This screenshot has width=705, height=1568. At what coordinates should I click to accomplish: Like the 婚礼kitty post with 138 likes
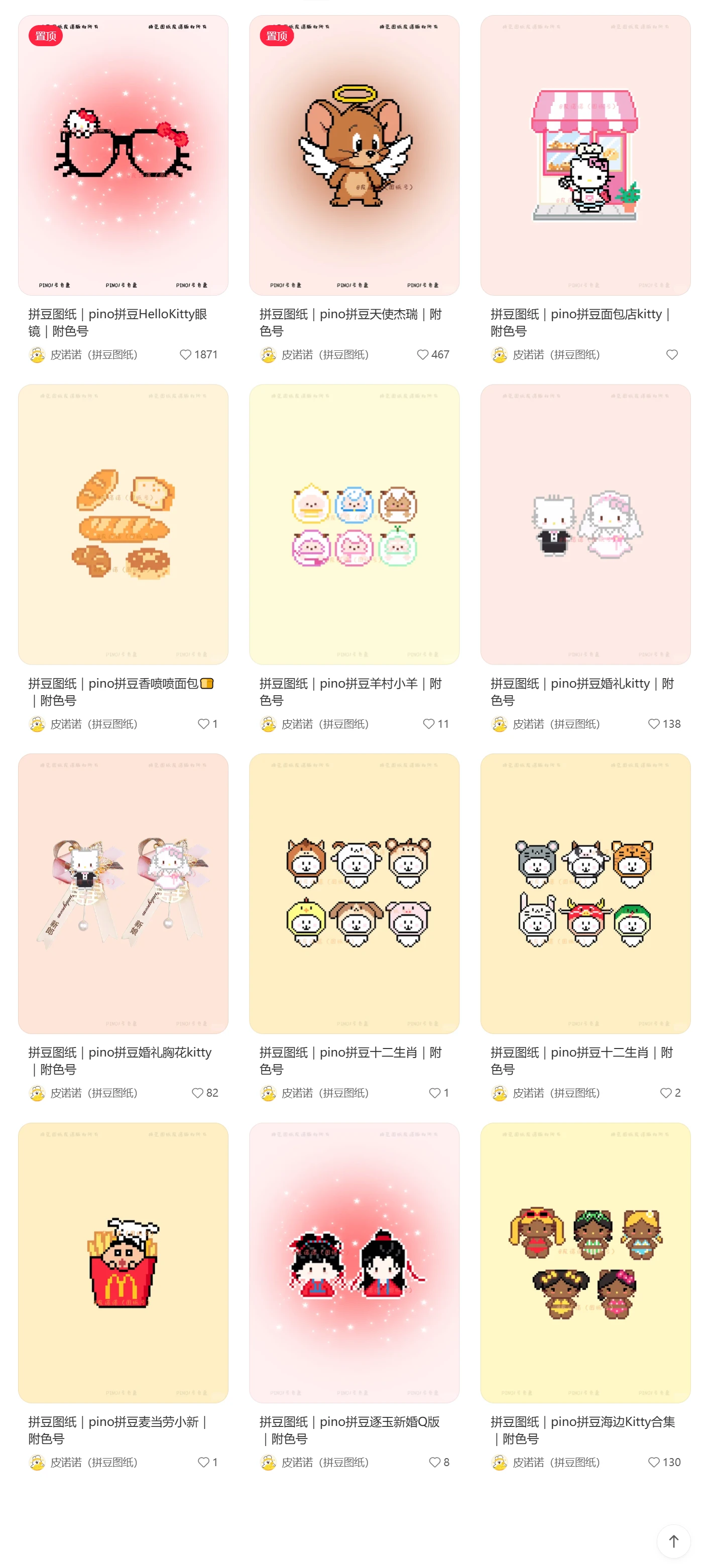(x=653, y=724)
